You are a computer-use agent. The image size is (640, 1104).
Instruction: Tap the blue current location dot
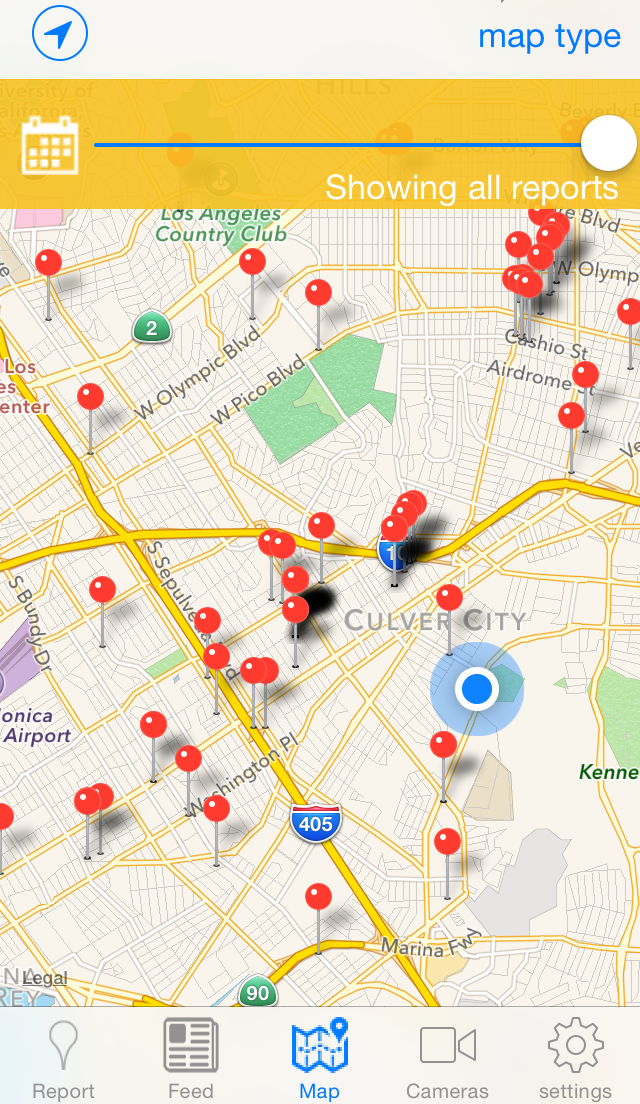(477, 689)
